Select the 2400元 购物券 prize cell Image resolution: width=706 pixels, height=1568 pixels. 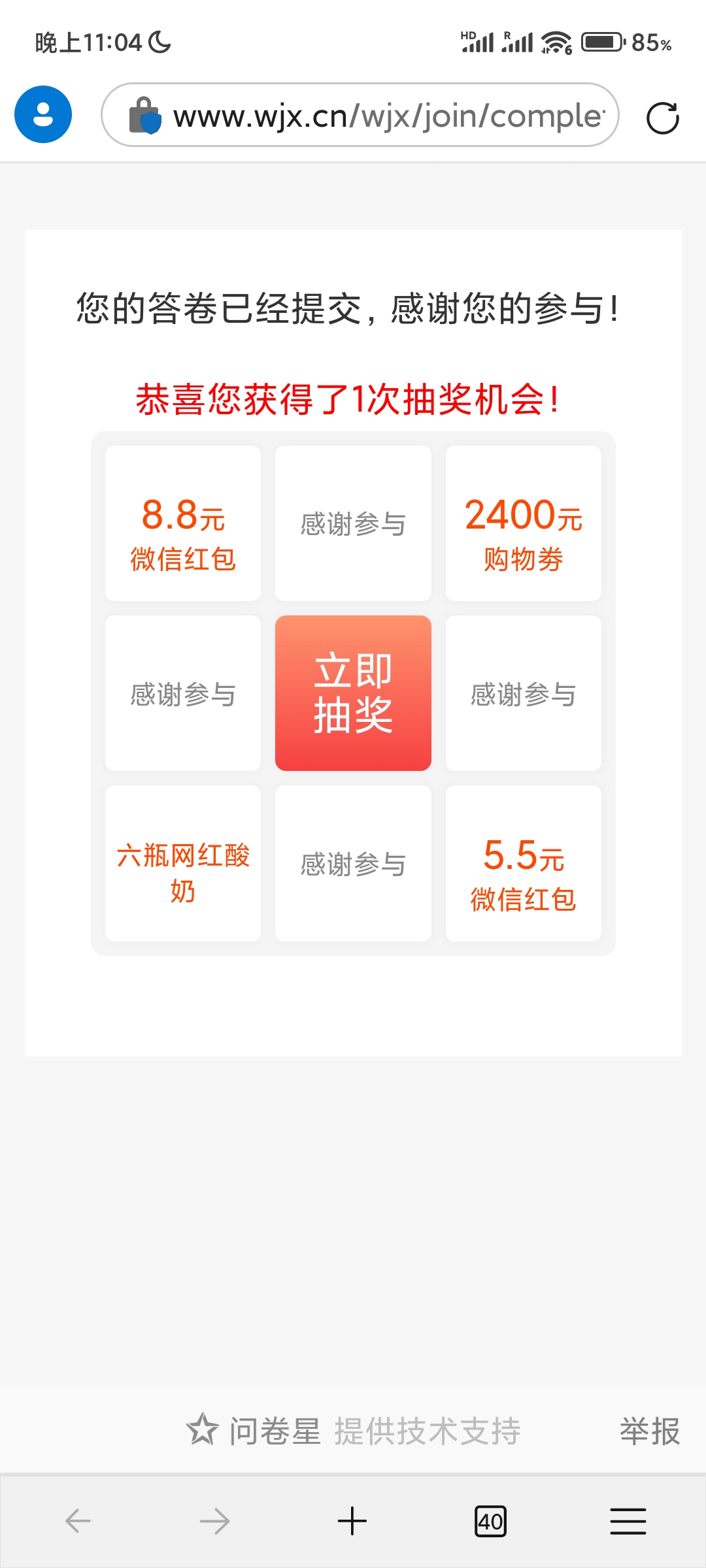pos(523,523)
